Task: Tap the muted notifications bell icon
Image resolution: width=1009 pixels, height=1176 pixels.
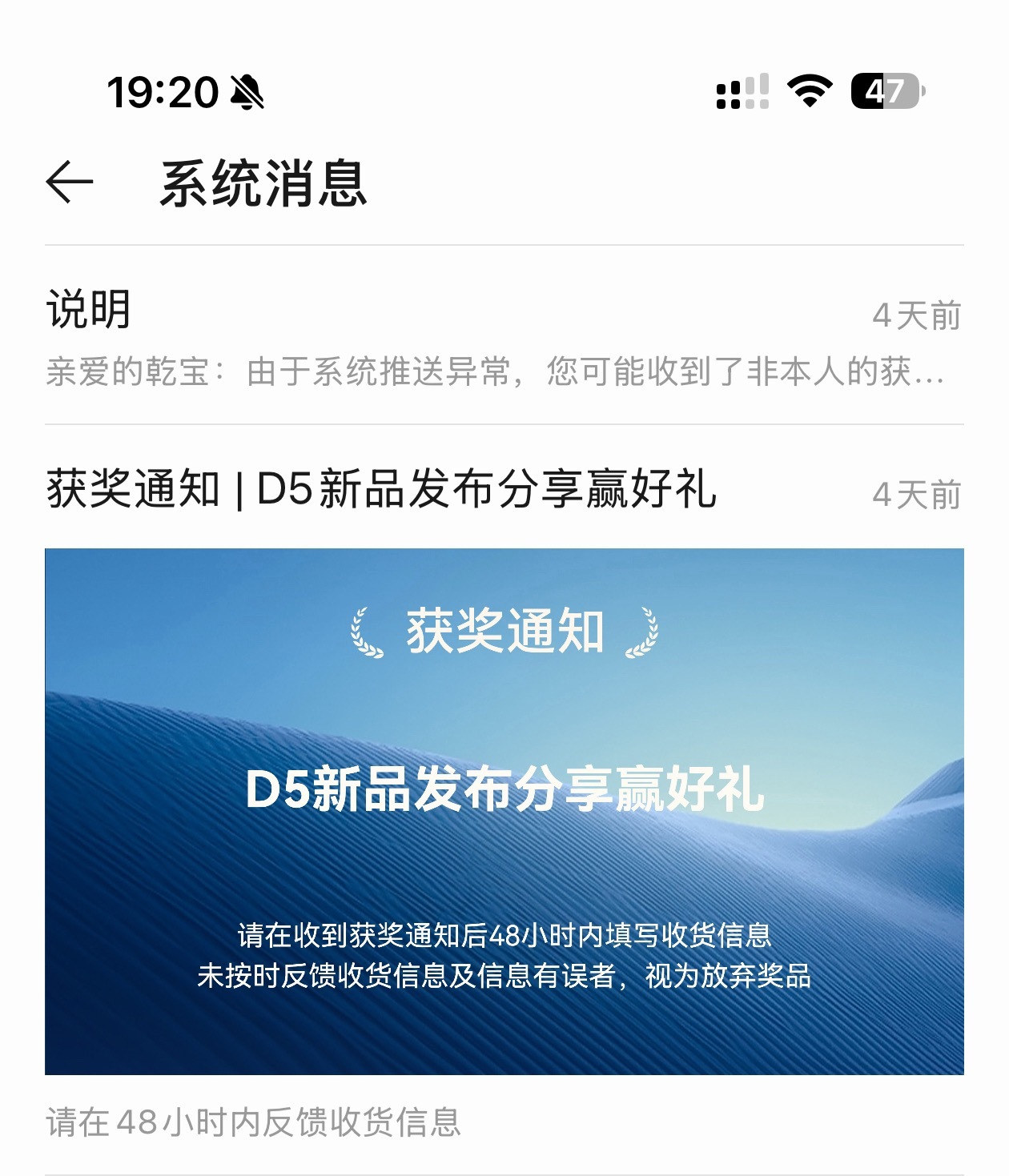Action: coord(248,92)
